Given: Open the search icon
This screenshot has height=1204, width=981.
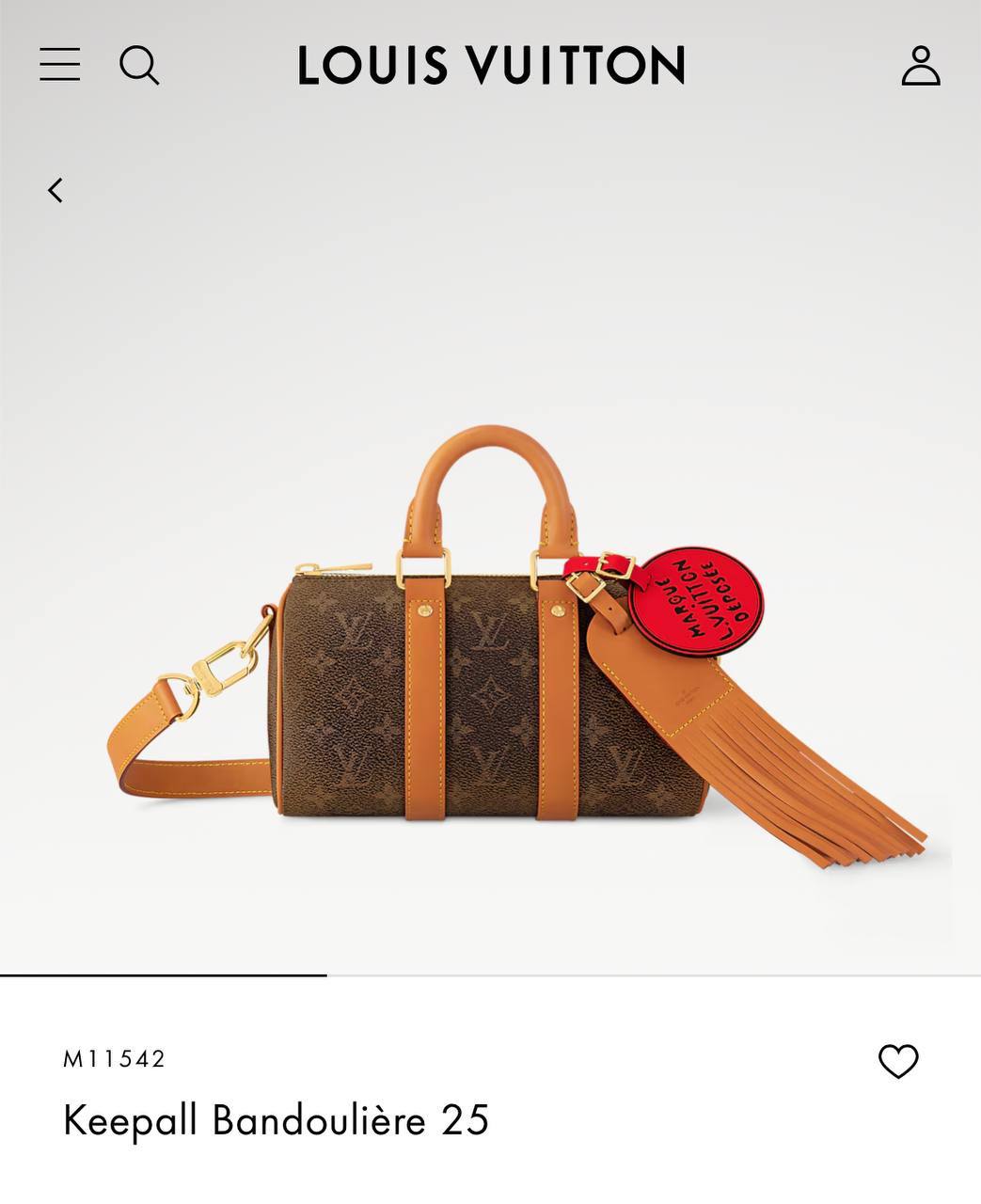Looking at the screenshot, I should click(139, 66).
